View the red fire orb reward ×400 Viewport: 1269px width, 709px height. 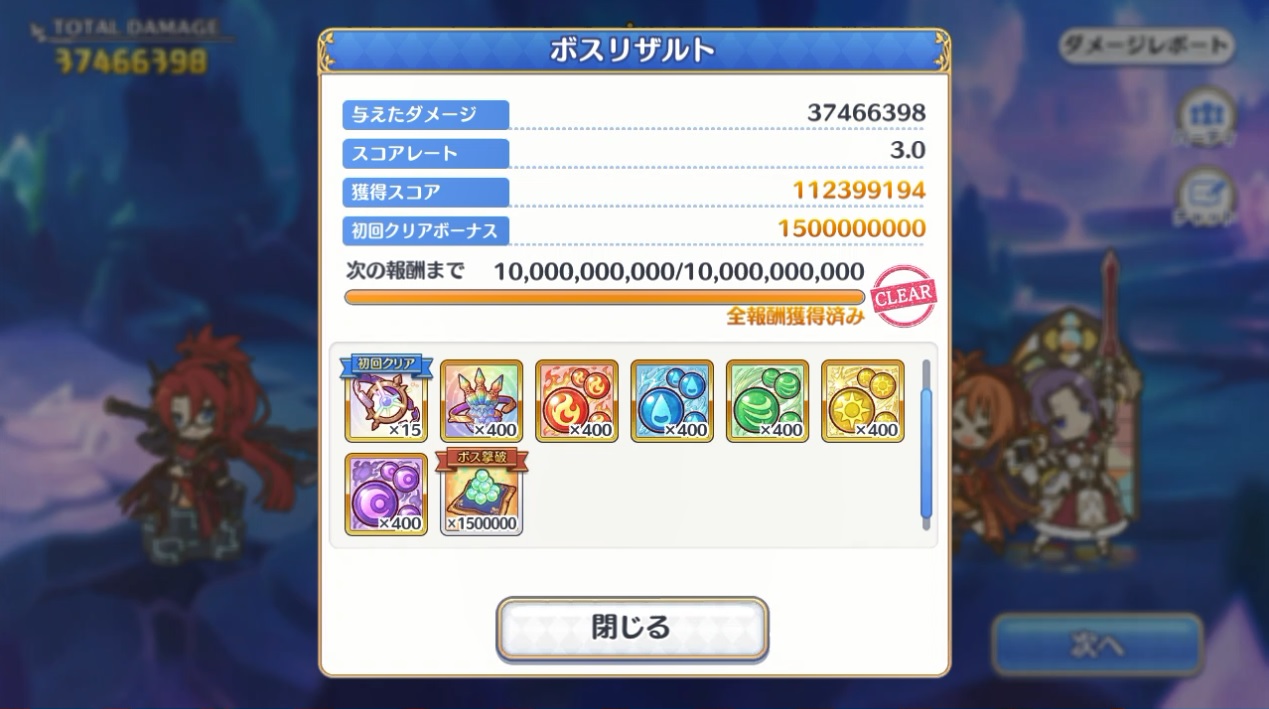click(x=576, y=401)
